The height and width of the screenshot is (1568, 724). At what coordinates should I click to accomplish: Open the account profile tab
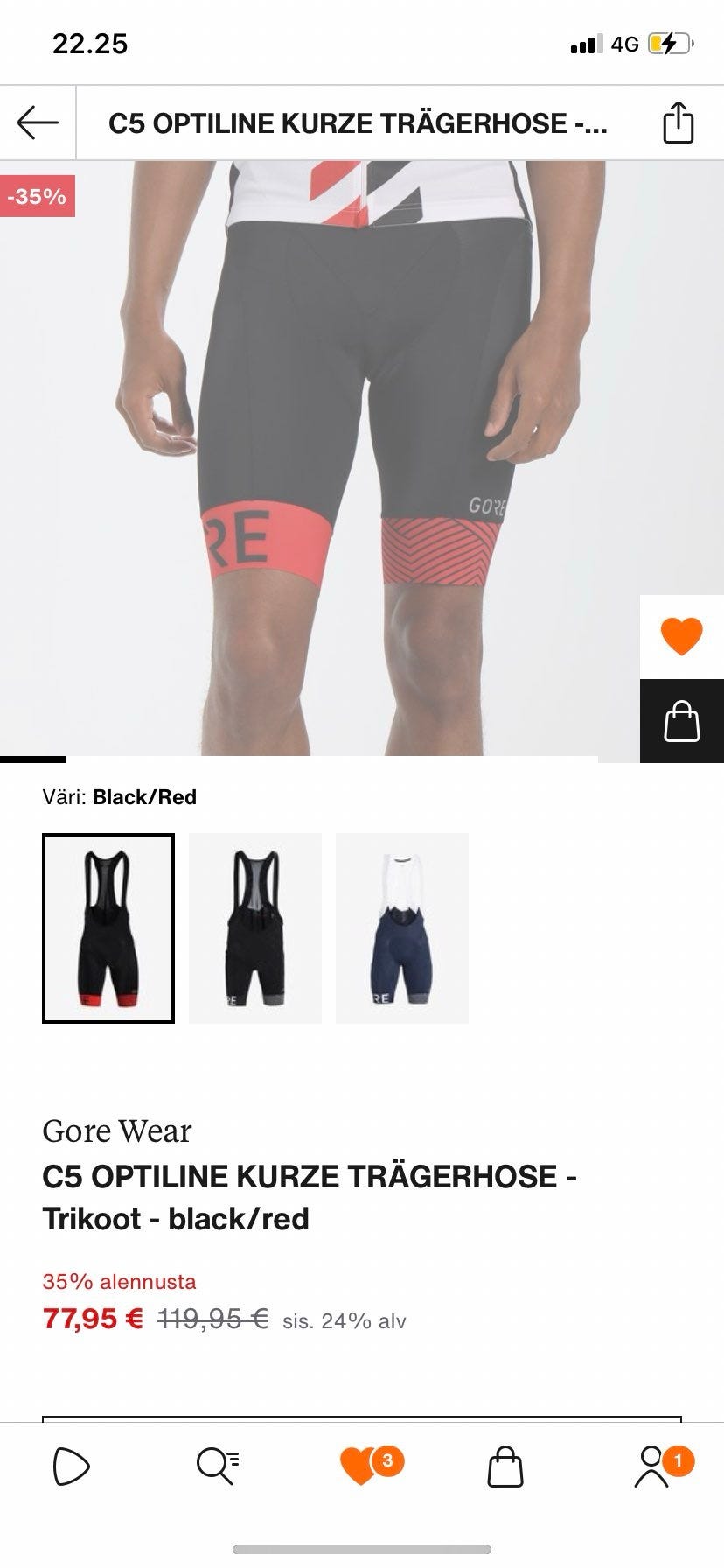point(652,1466)
